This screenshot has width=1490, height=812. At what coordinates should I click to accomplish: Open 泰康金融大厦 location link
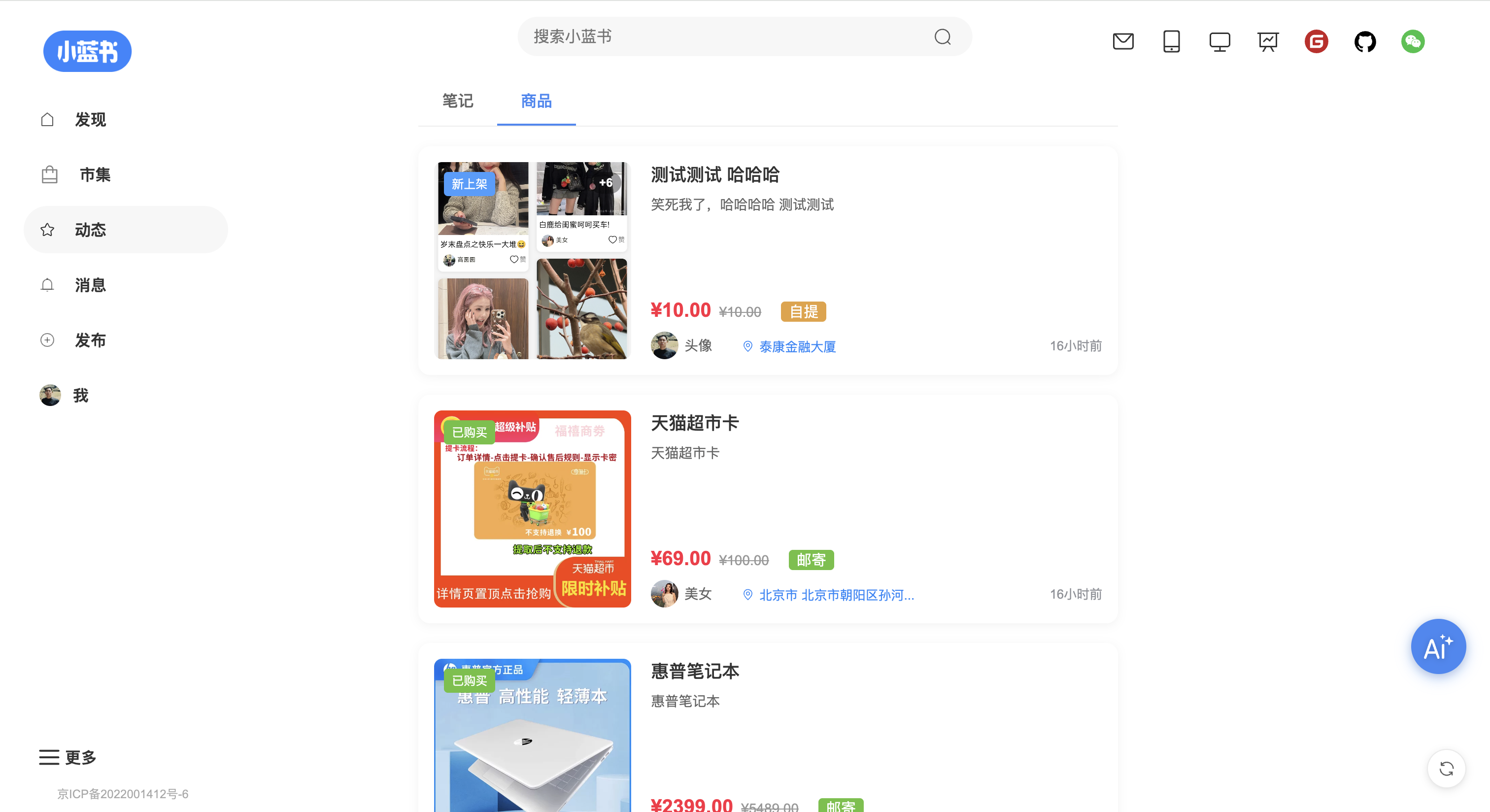[x=797, y=346]
